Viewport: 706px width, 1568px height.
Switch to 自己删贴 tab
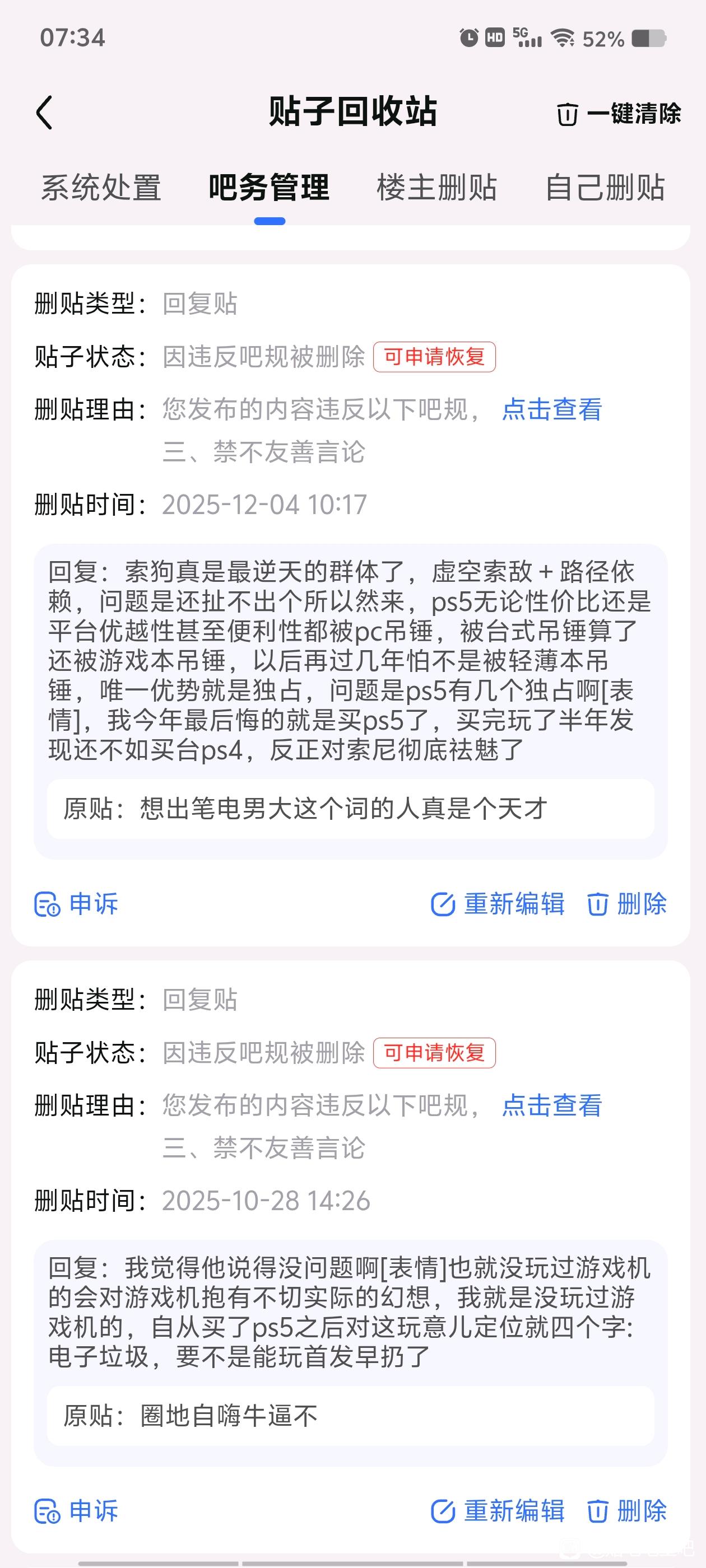pyautogui.click(x=604, y=187)
